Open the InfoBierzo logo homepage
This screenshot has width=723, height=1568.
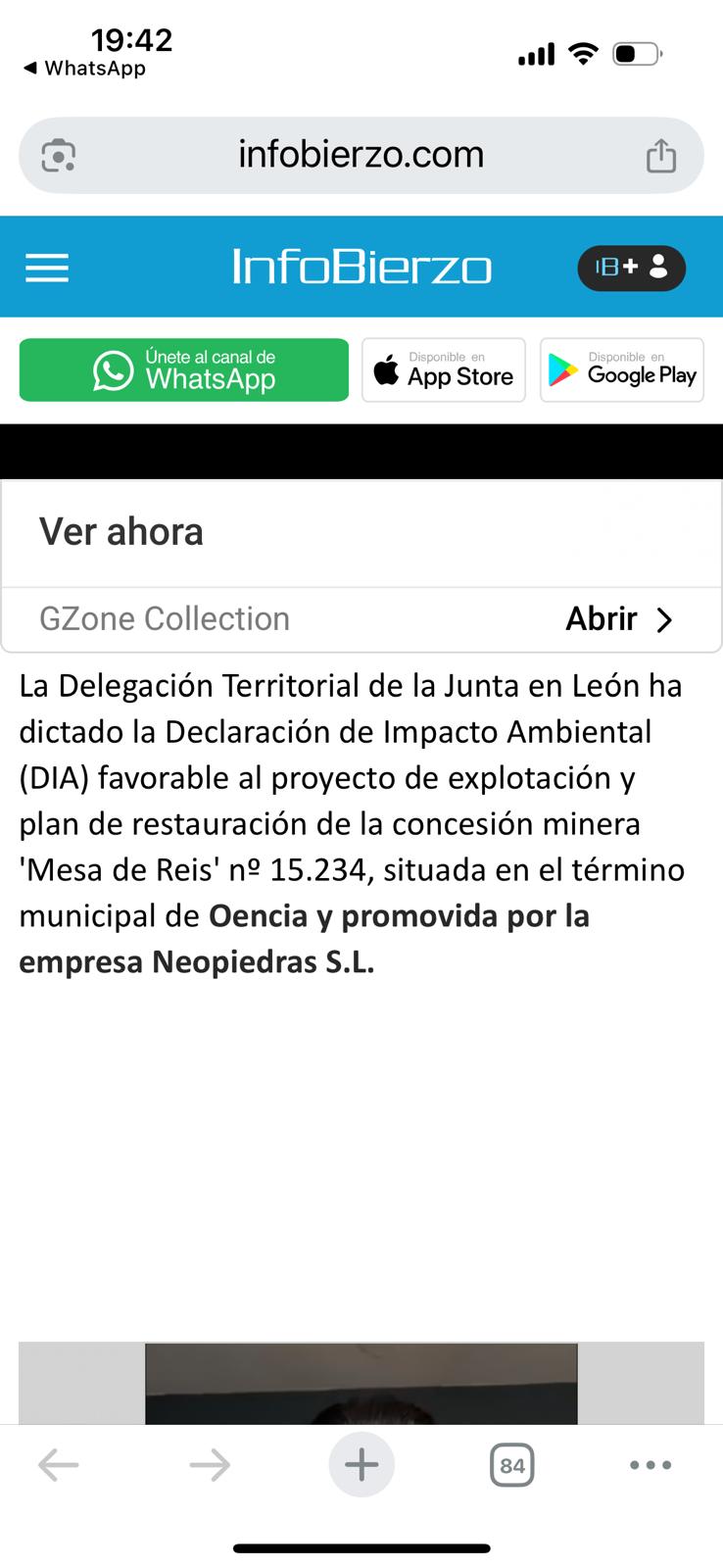[361, 268]
